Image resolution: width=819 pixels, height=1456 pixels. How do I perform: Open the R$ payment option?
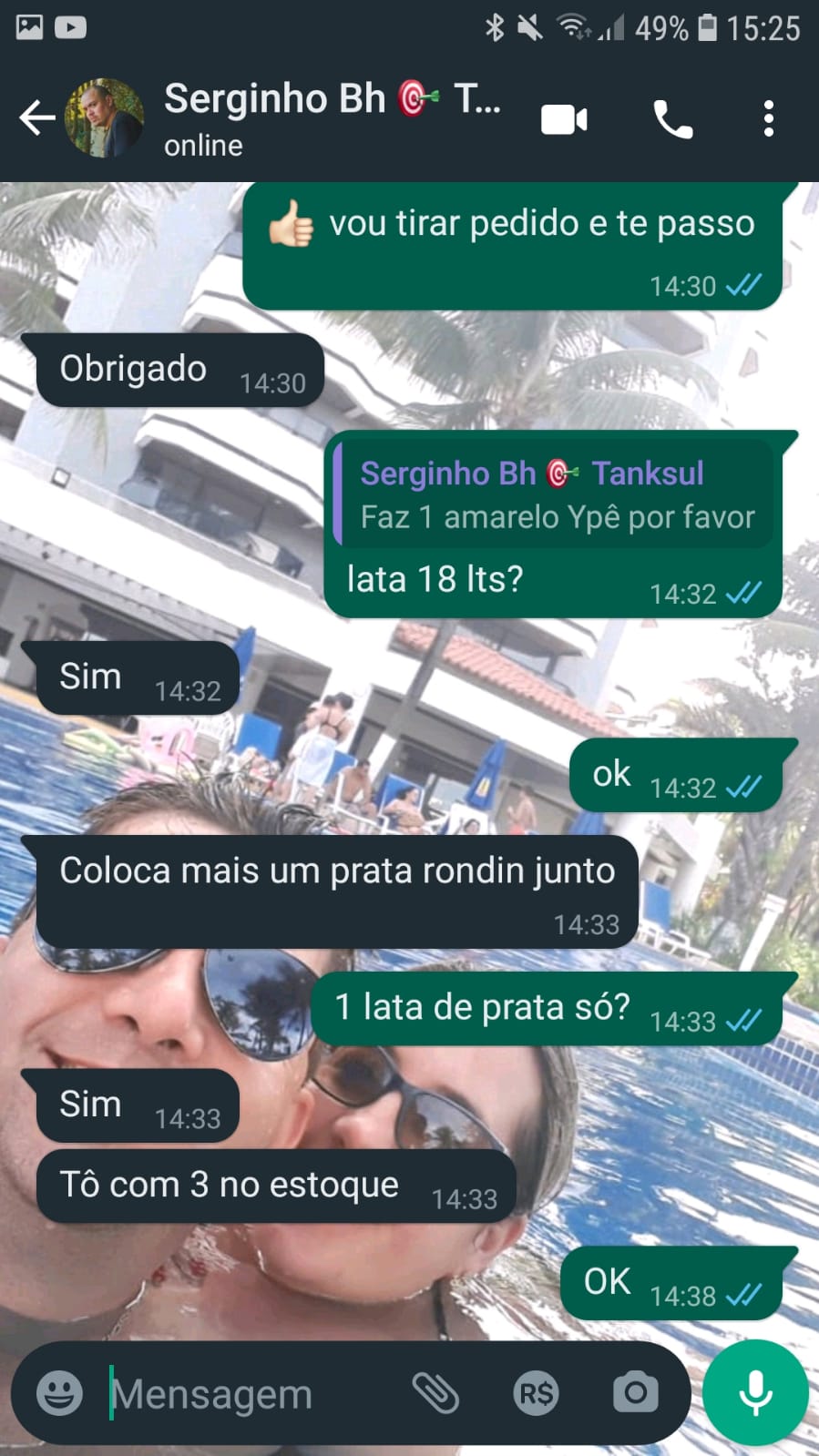[536, 1393]
